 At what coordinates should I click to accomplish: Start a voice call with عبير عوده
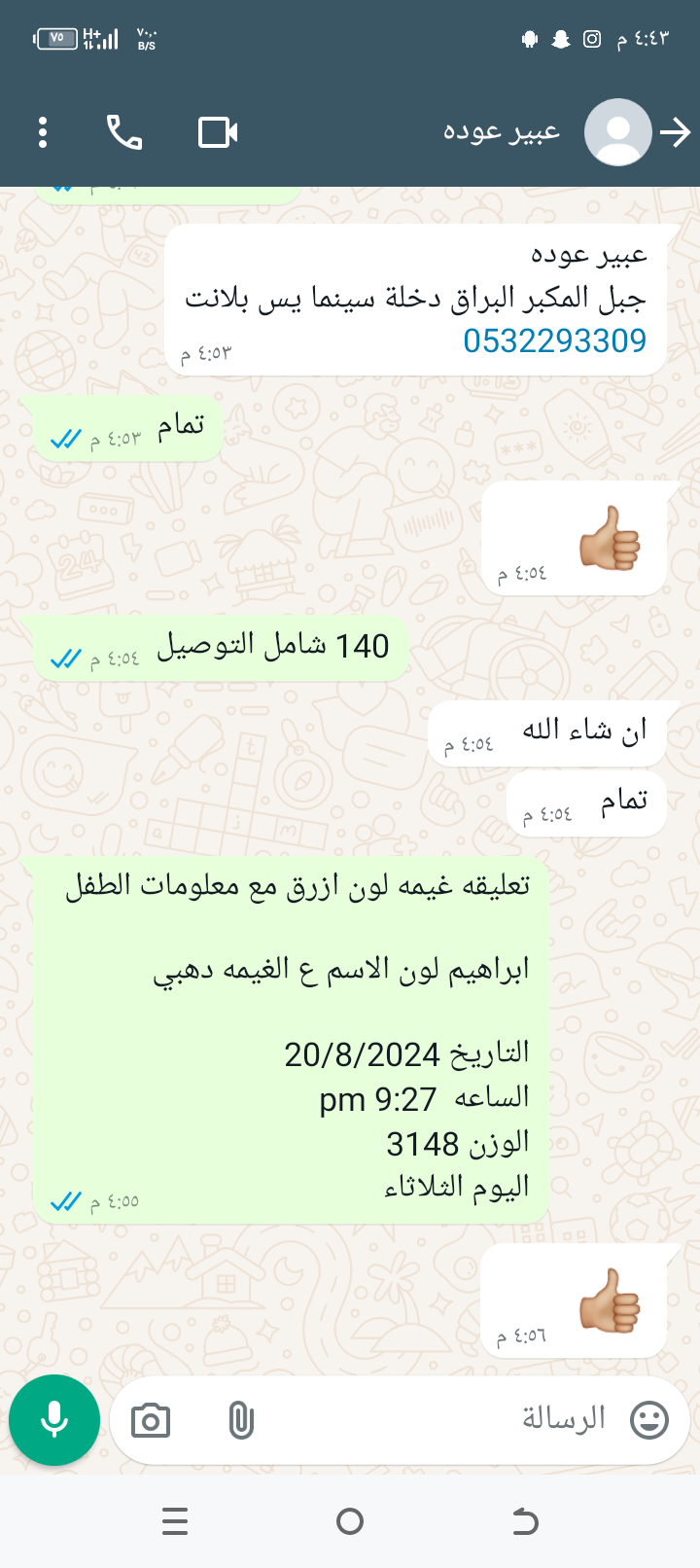point(124,132)
